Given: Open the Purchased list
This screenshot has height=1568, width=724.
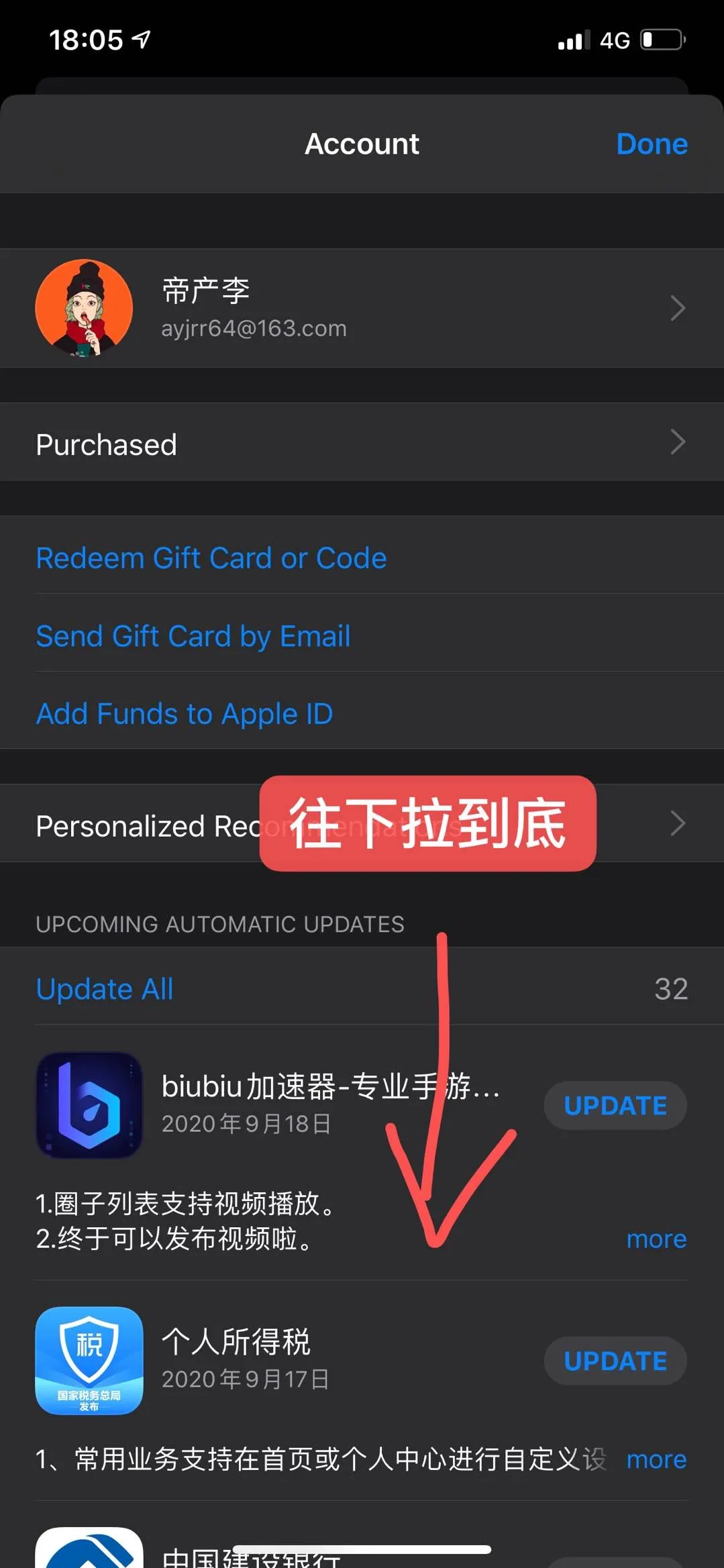Looking at the screenshot, I should click(362, 443).
